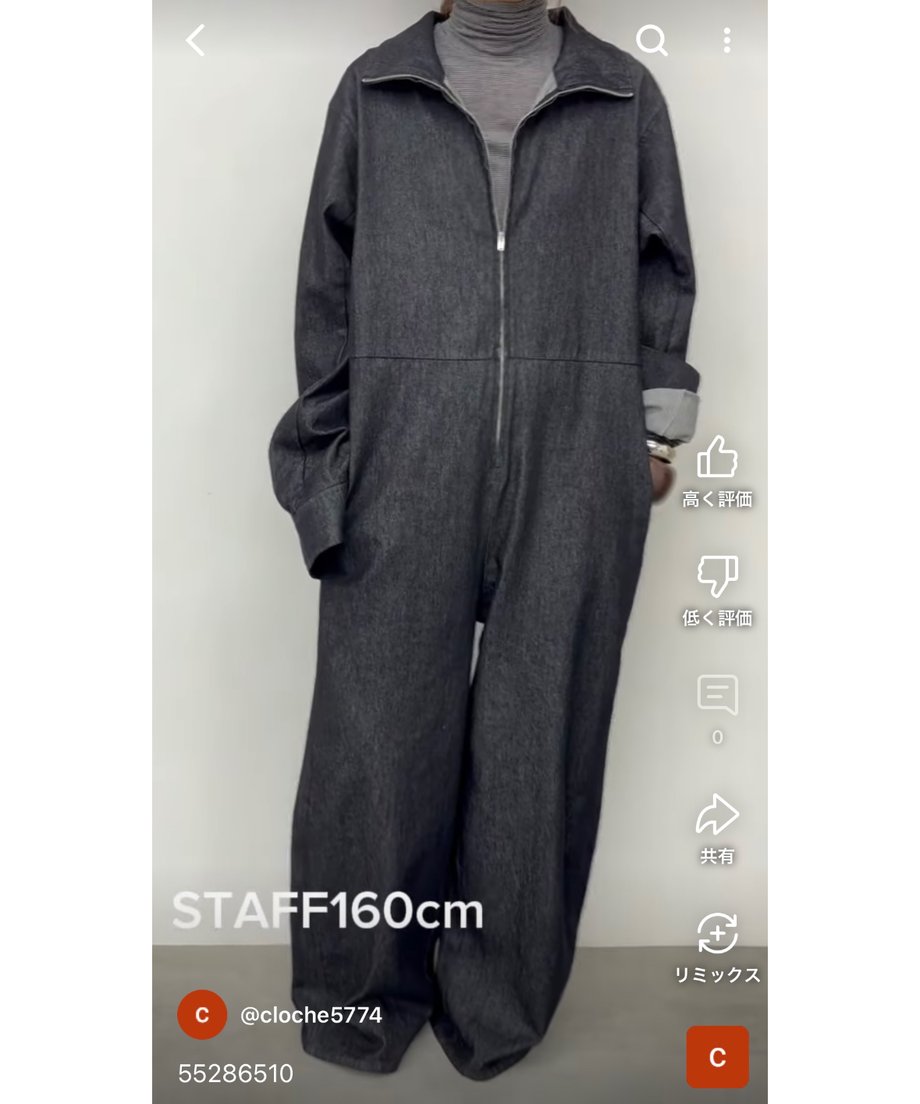
Task: Tap the orange sound tile at bottom right
Action: (717, 1057)
